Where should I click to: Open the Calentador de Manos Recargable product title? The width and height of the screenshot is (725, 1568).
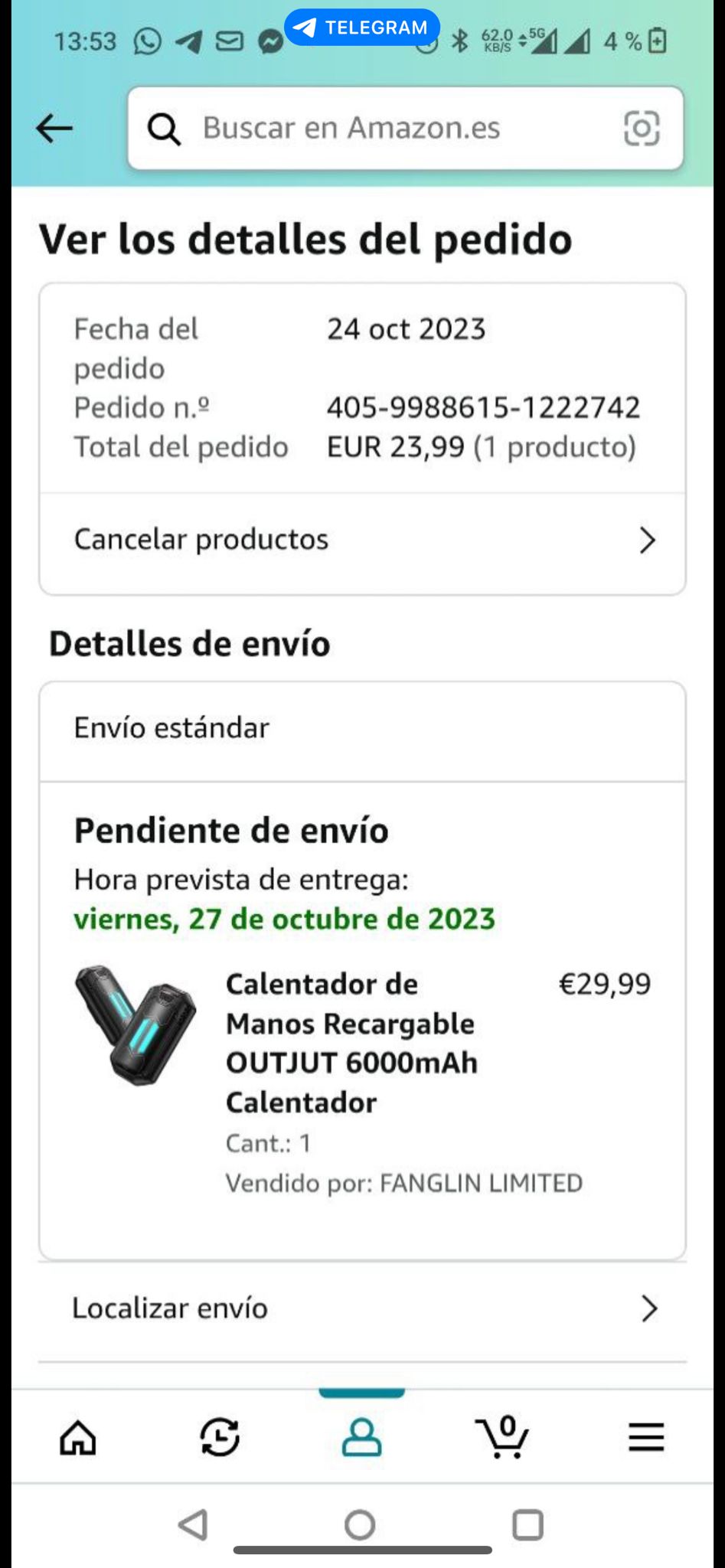pyautogui.click(x=352, y=1043)
